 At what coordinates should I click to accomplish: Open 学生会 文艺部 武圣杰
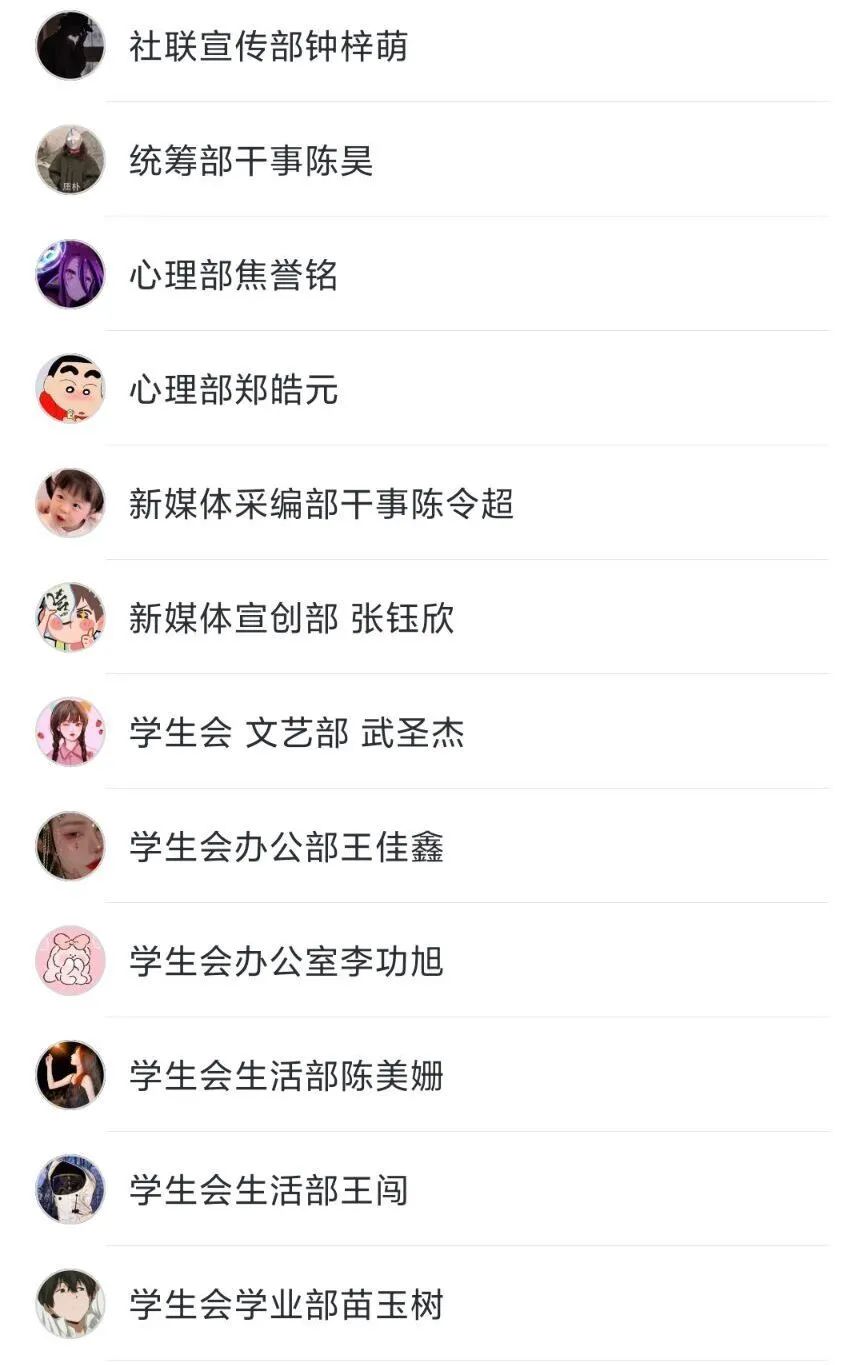point(296,732)
